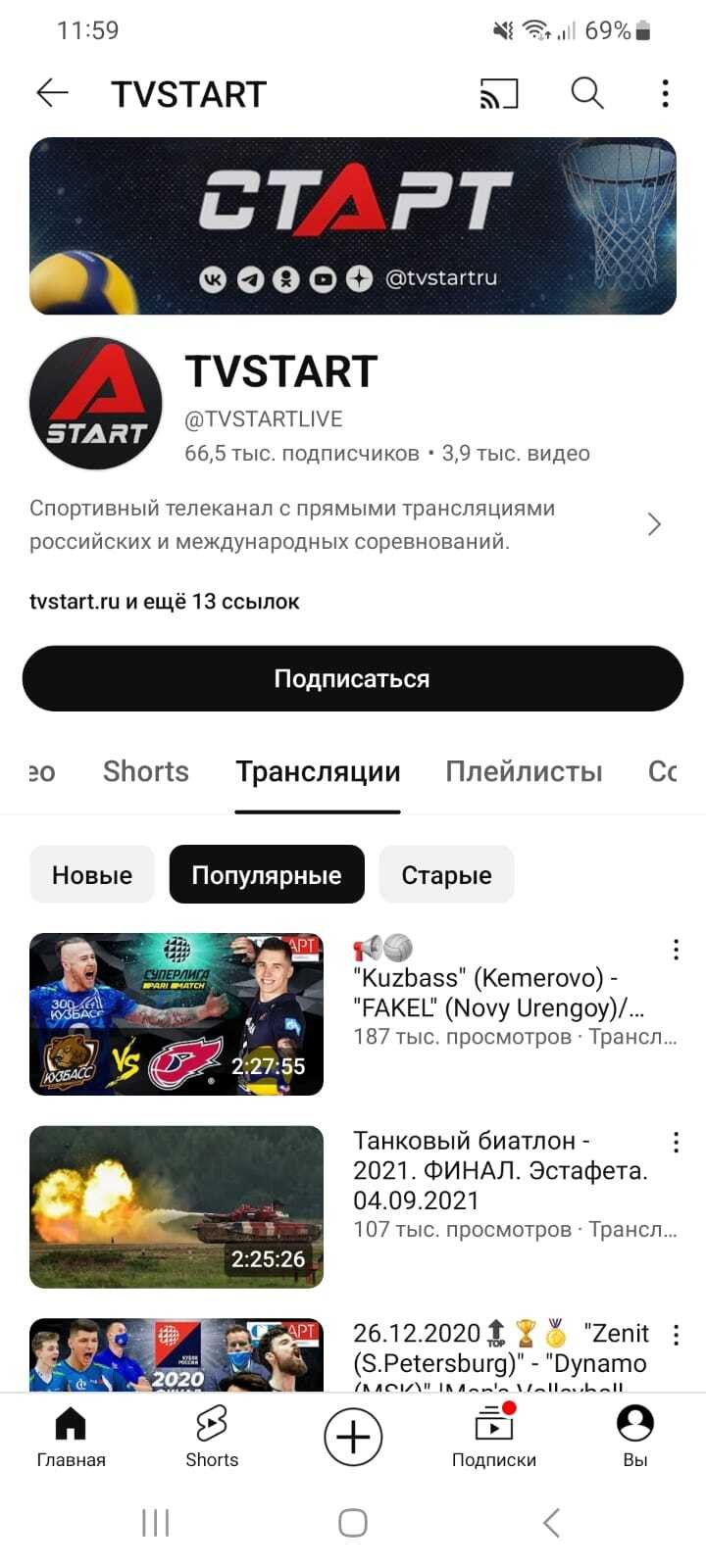Filter streams by Новые

point(92,874)
